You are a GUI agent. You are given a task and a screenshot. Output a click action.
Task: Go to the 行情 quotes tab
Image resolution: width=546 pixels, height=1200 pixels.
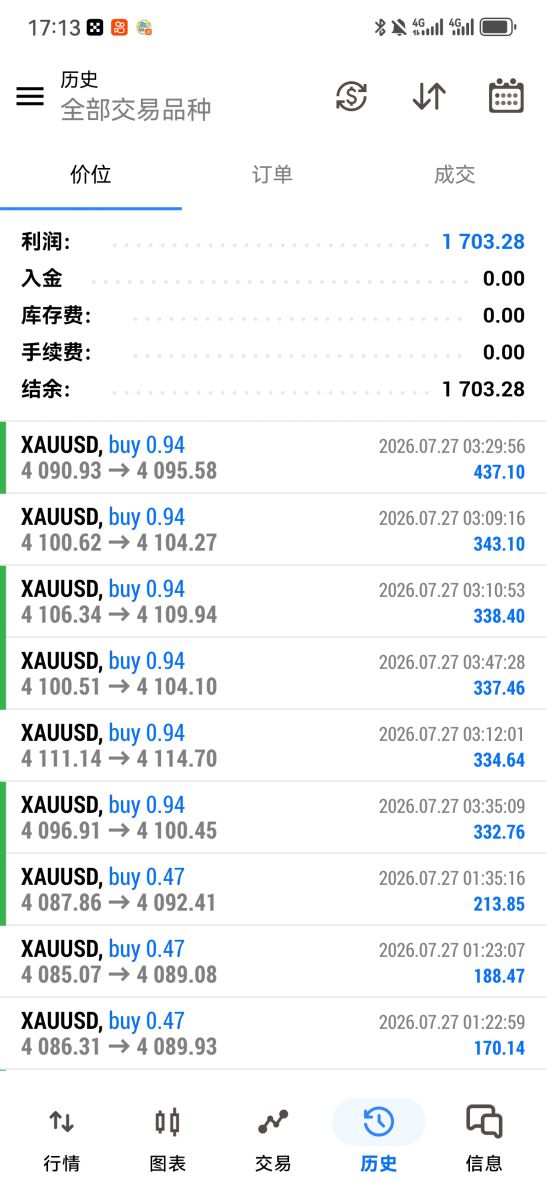[61, 1137]
